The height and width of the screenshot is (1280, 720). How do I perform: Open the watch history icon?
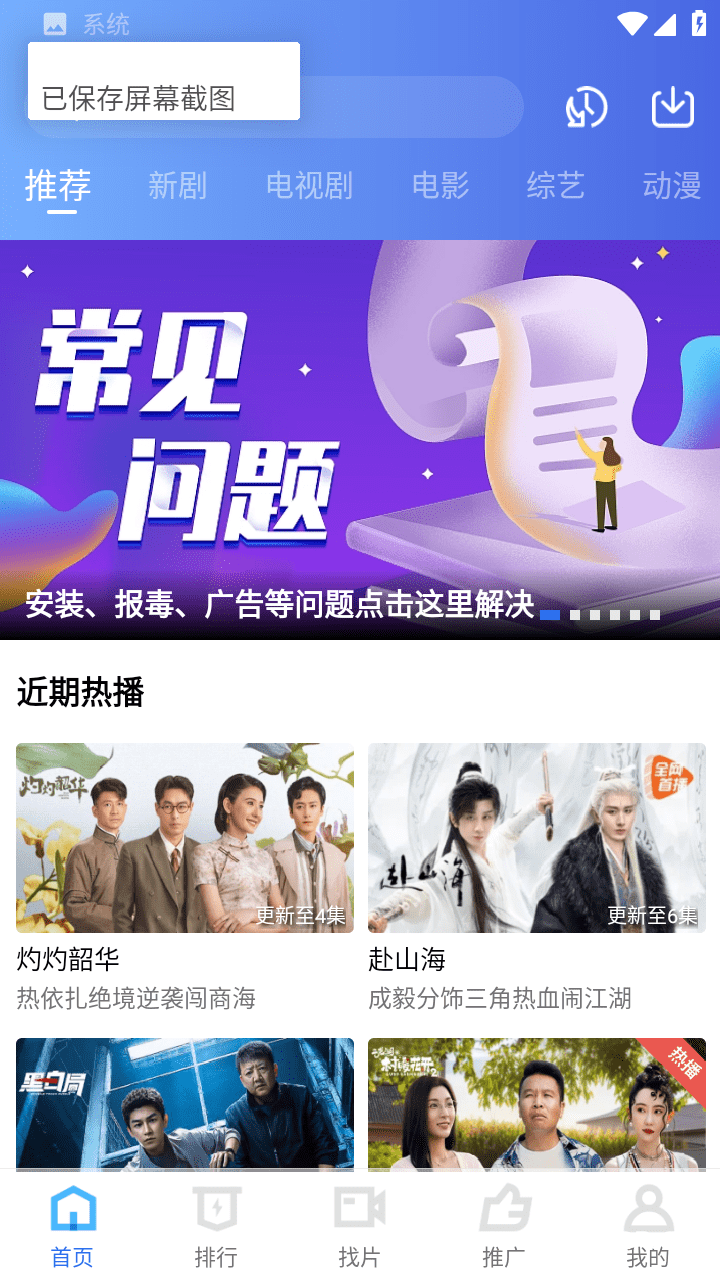pos(586,108)
